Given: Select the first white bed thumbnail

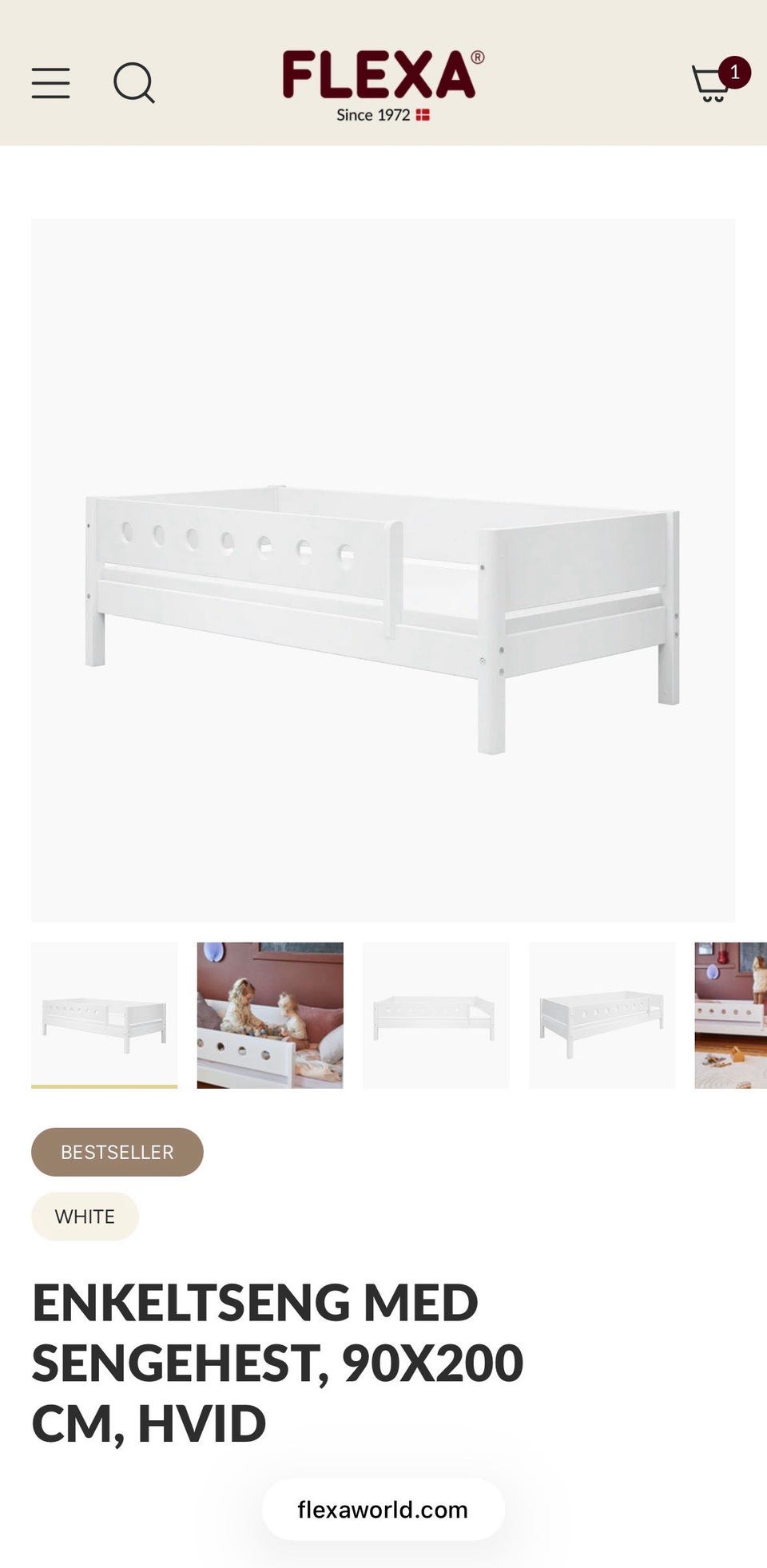Looking at the screenshot, I should click(x=104, y=1014).
